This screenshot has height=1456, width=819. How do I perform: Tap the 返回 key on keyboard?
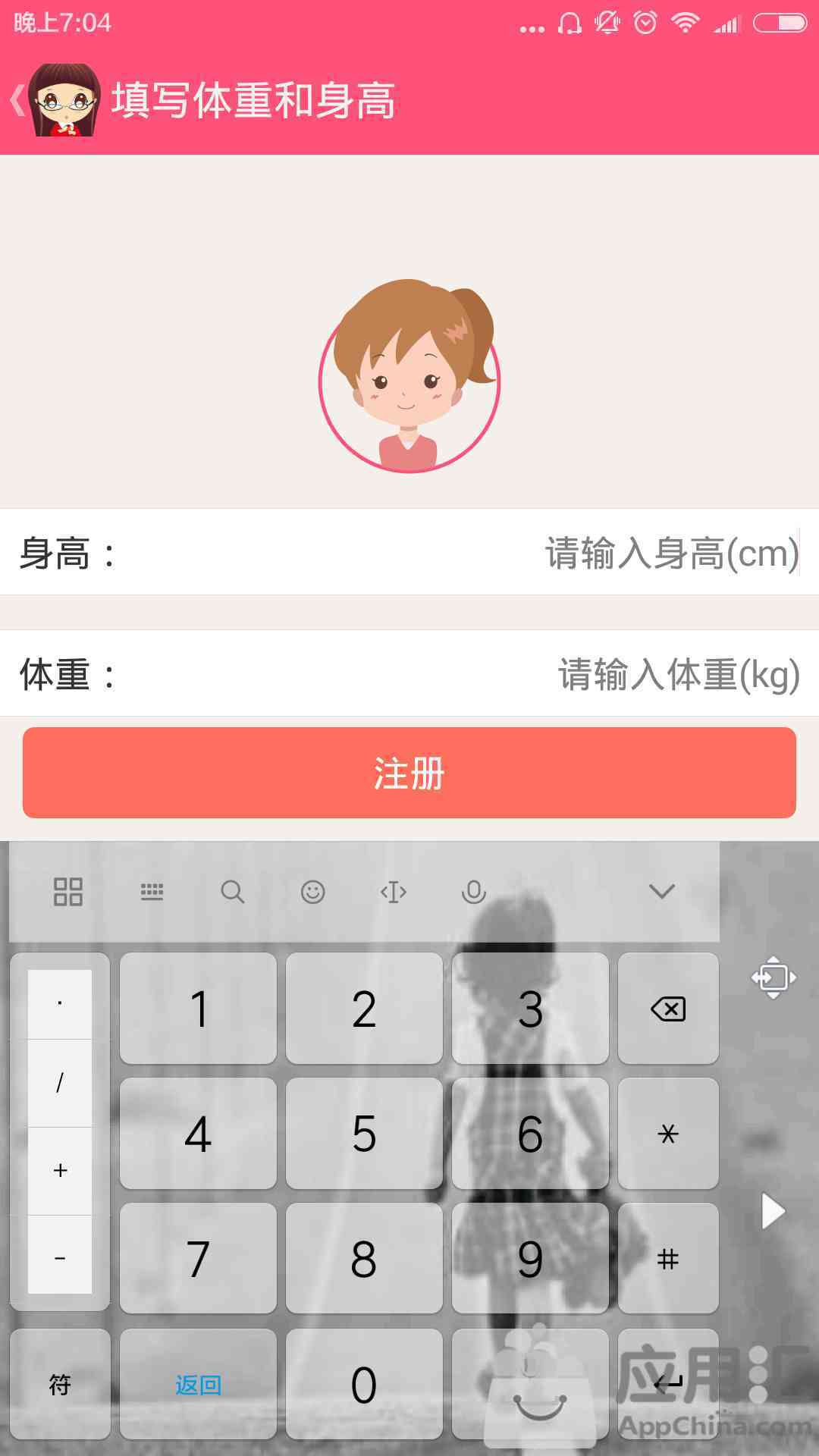click(198, 1385)
